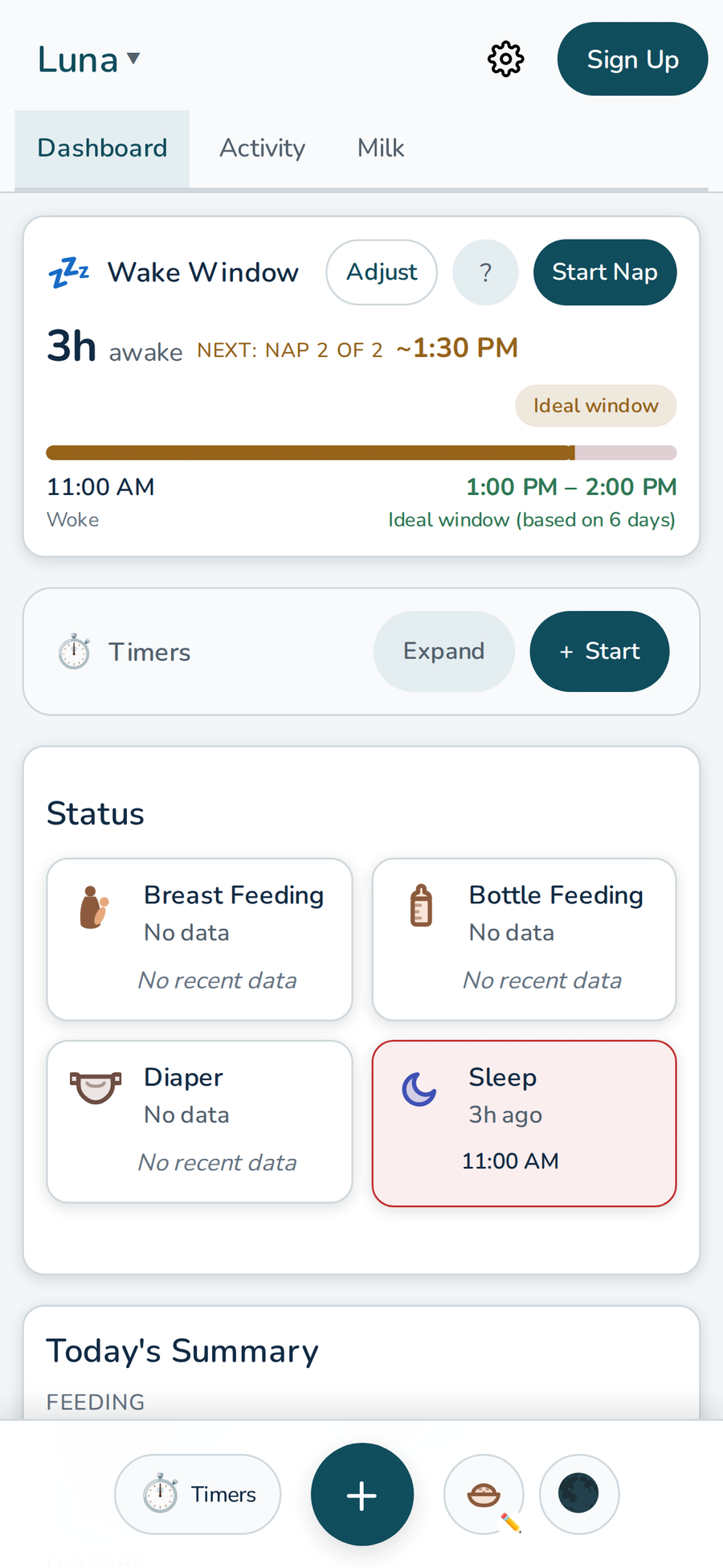Toggle the Bottle Feeding status card
Image resolution: width=723 pixels, height=1568 pixels.
524,939
